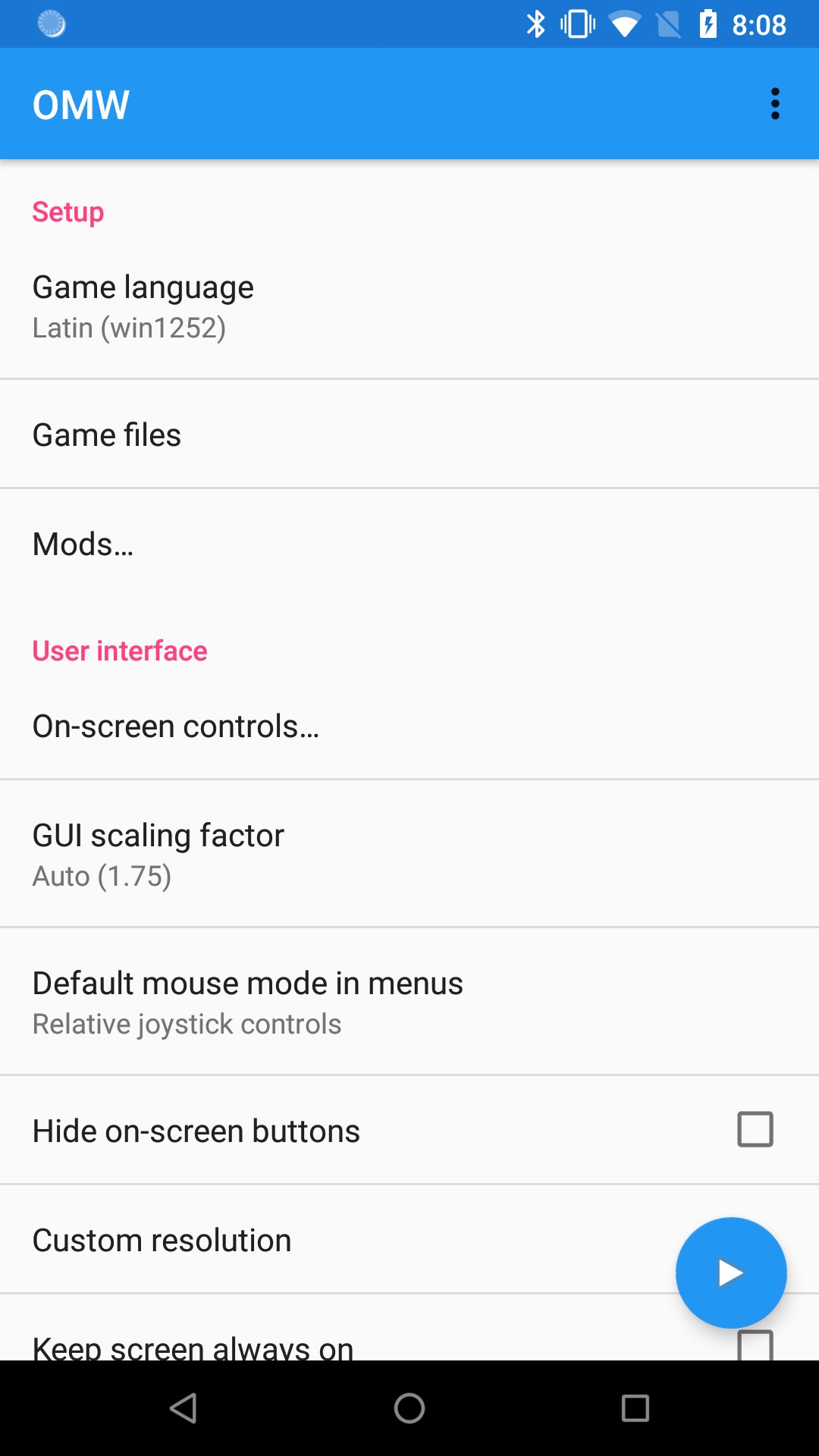Open Game files
The image size is (819, 1456).
[409, 435]
